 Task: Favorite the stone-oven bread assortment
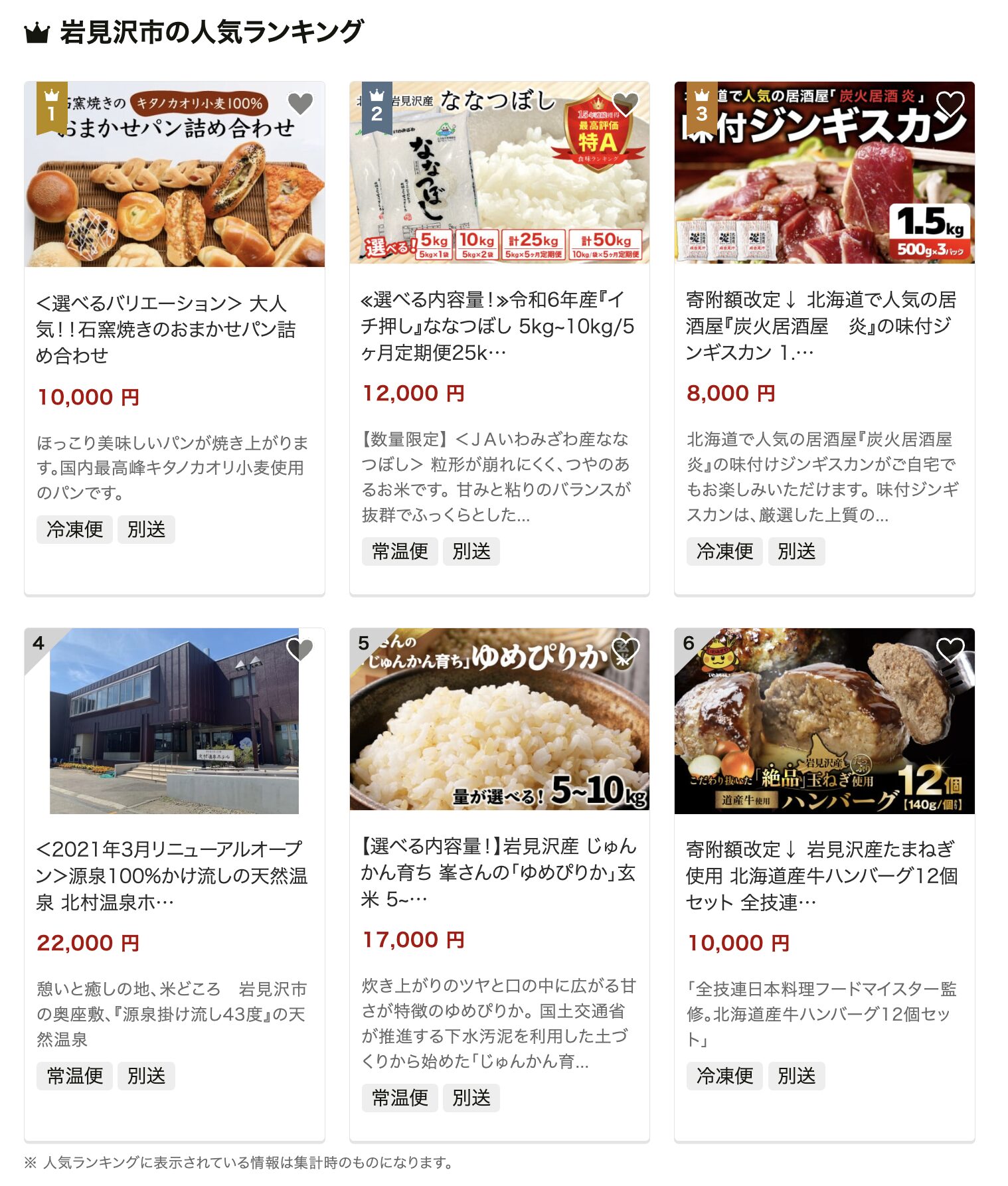coord(300,104)
